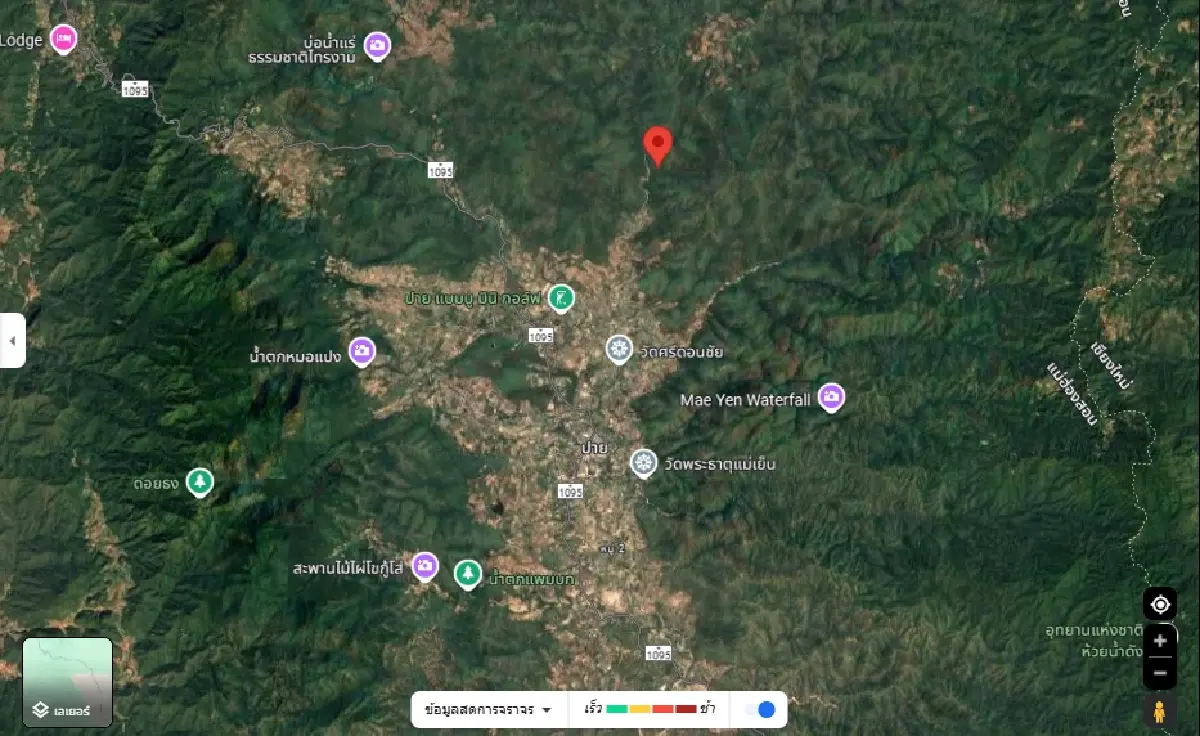Screen dimensions: 1200x736
Task: Open the น้ำตกหมอแปง waterfall marker
Action: pos(362,351)
